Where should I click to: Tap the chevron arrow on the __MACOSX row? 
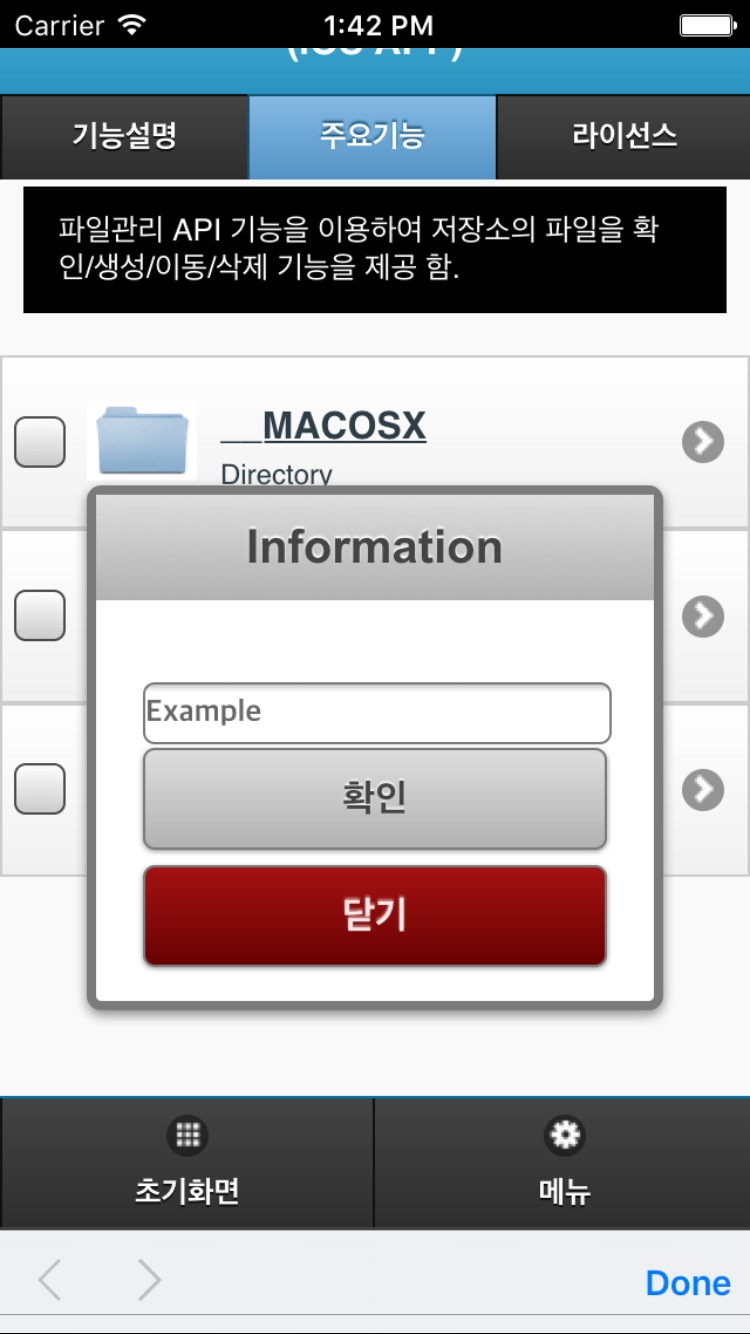click(703, 441)
